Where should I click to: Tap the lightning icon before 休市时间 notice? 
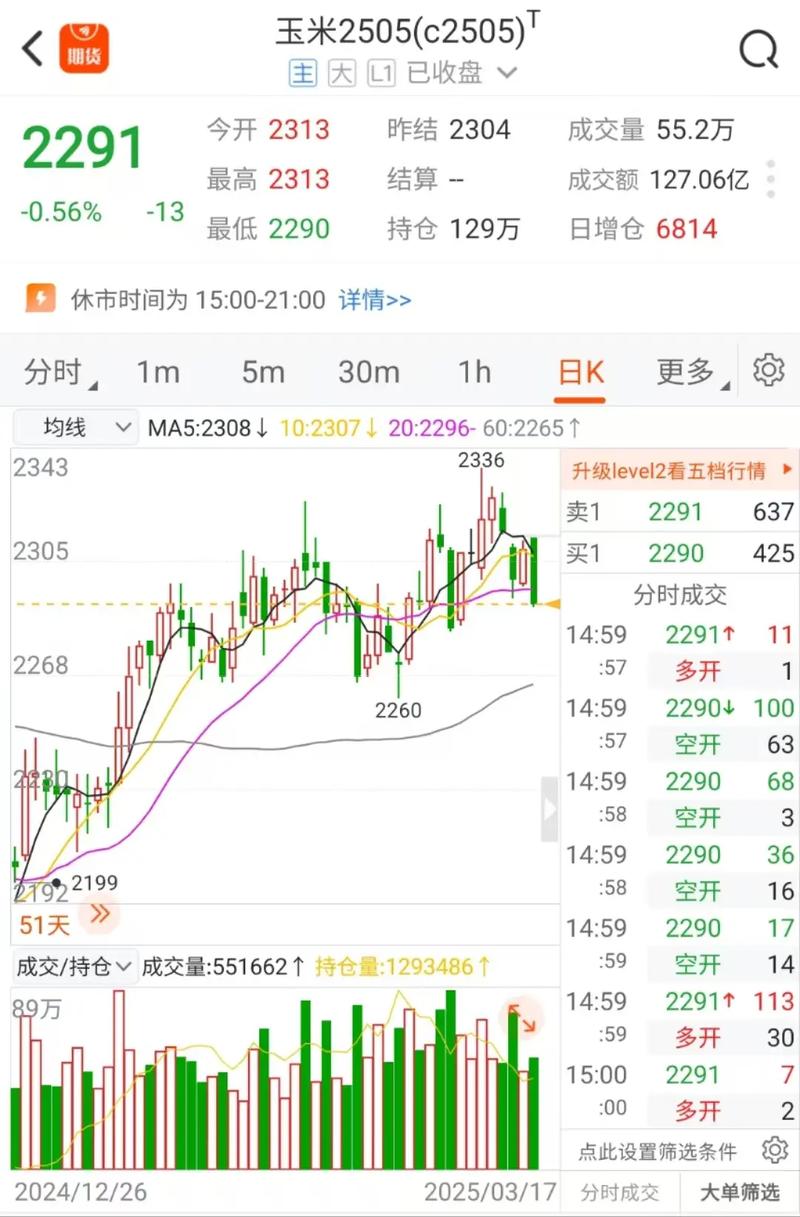pos(42,300)
